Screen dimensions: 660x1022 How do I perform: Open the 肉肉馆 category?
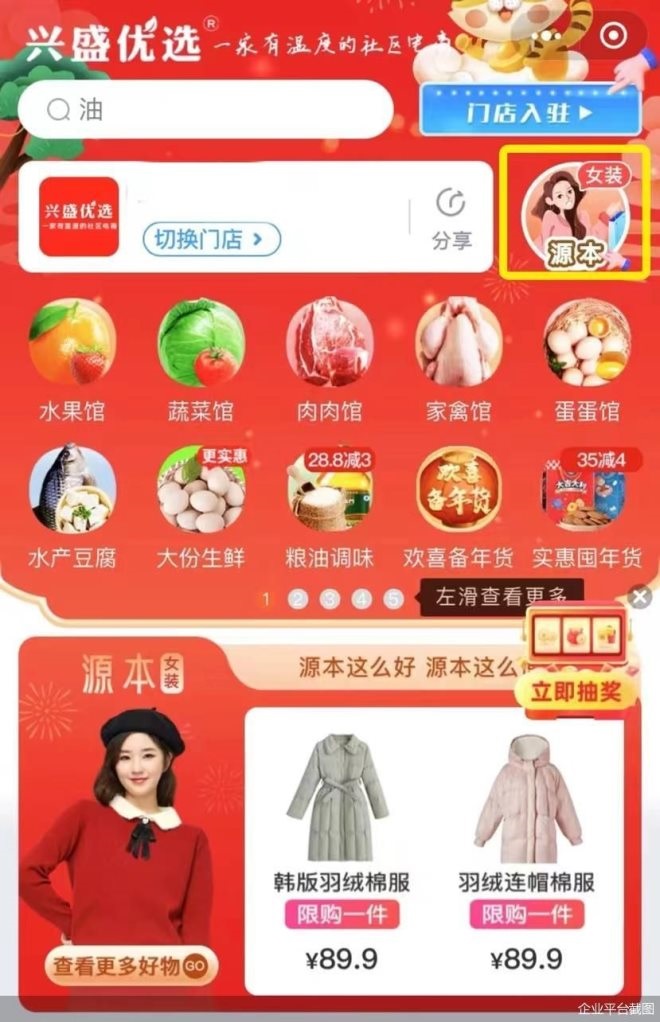pos(330,360)
